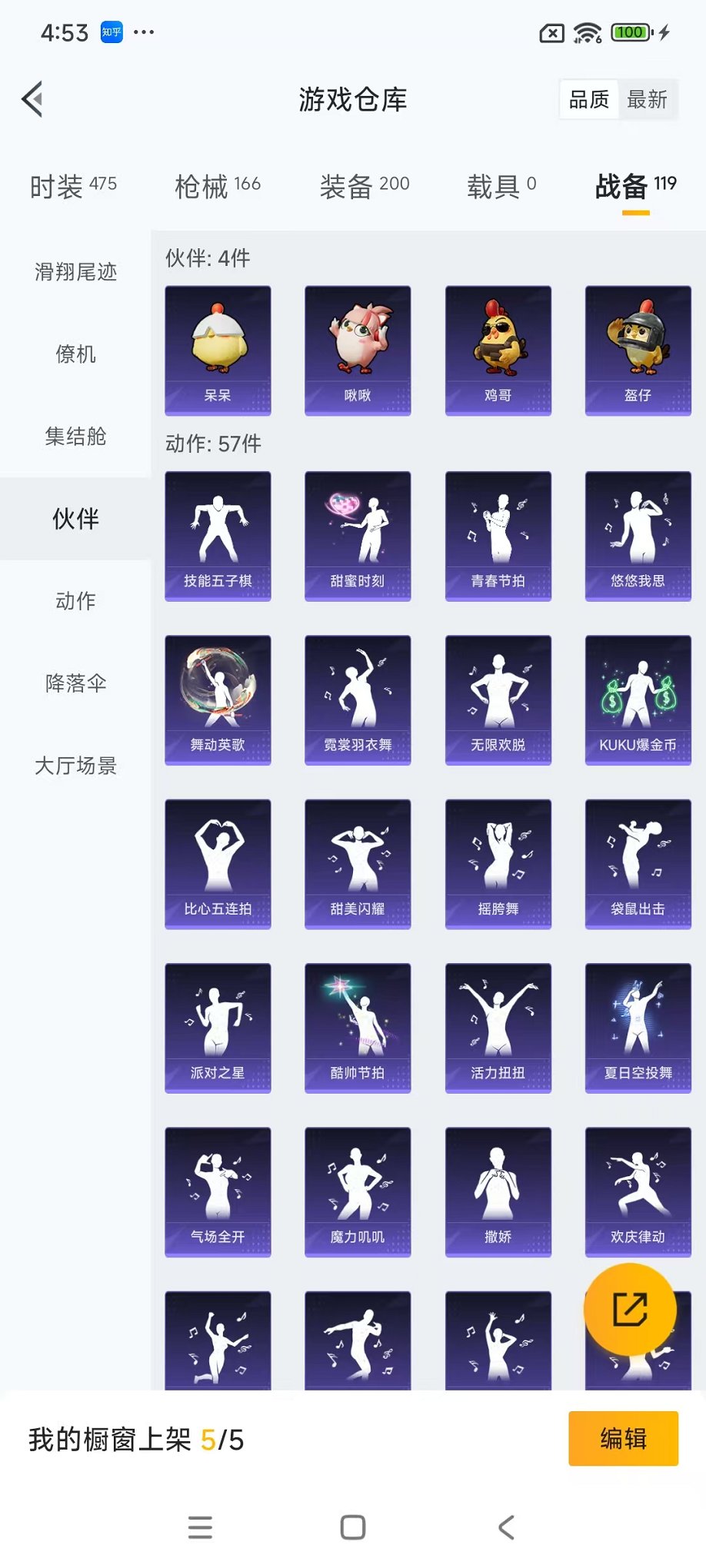
Task: Select the 啾啾 pink companion
Action: tap(358, 348)
